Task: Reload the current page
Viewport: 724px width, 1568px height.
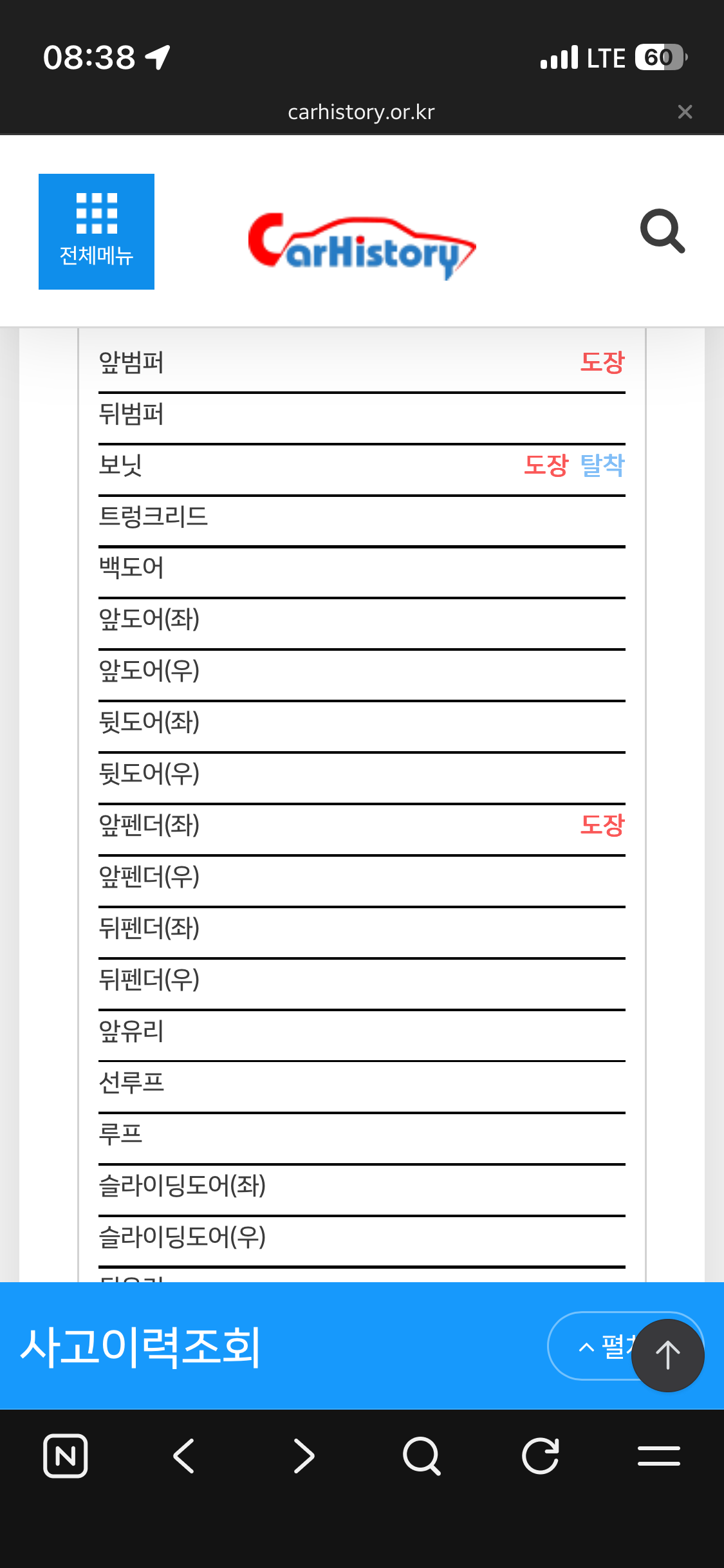Action: point(541,1456)
